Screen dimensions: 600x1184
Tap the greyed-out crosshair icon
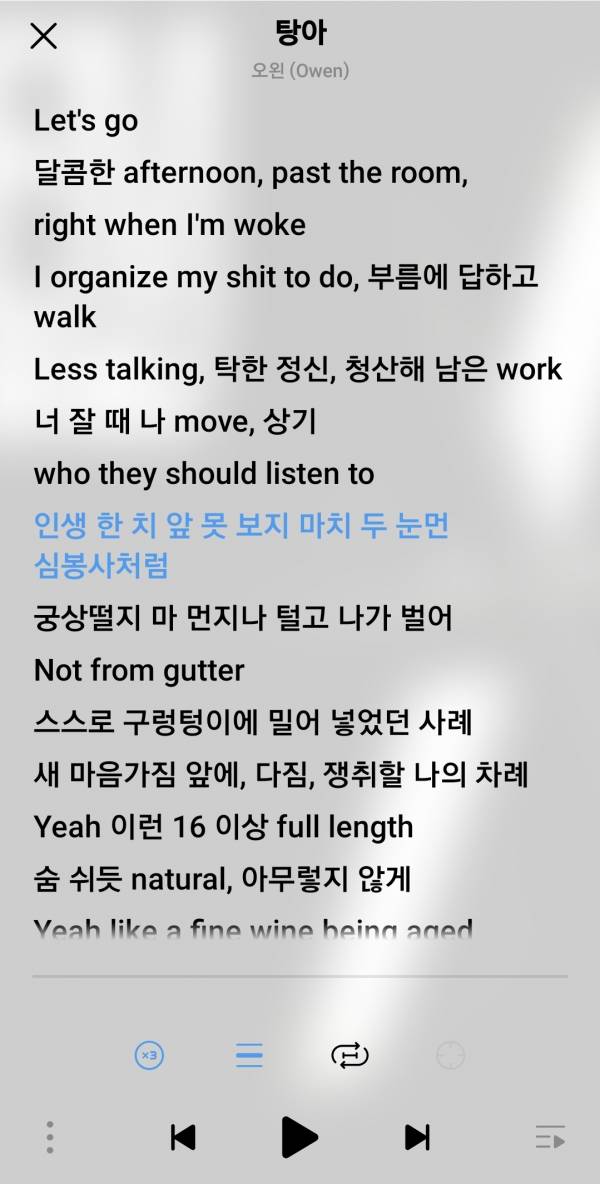click(x=451, y=1055)
